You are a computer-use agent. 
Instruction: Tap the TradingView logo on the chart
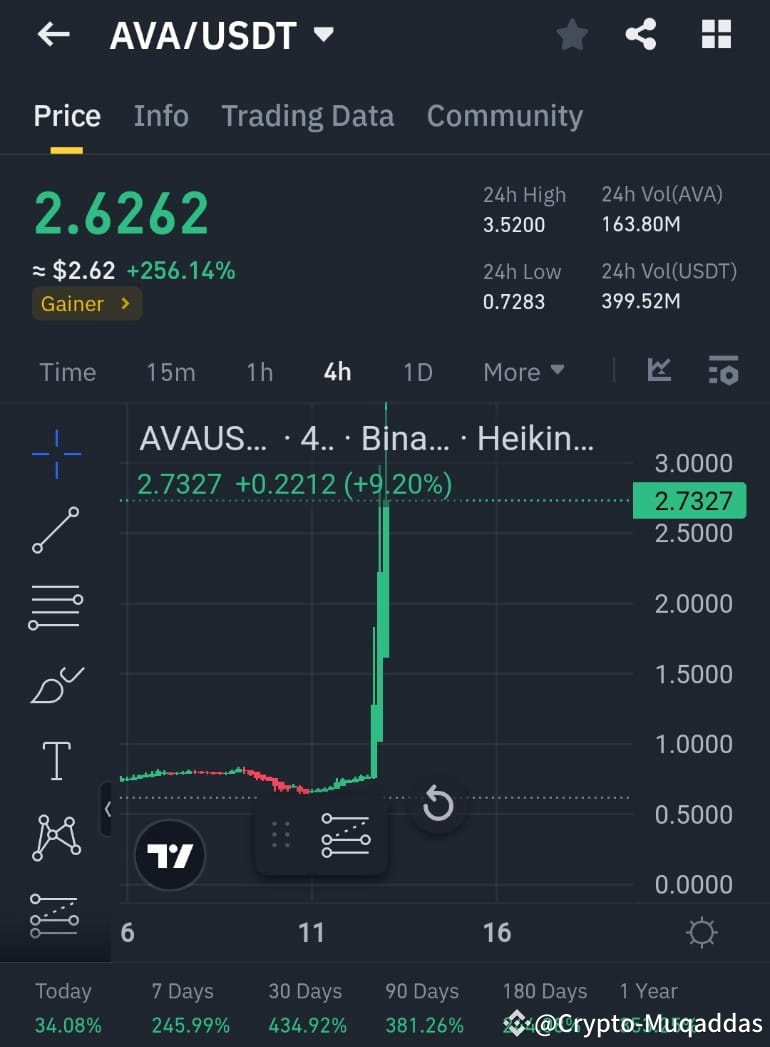(170, 855)
